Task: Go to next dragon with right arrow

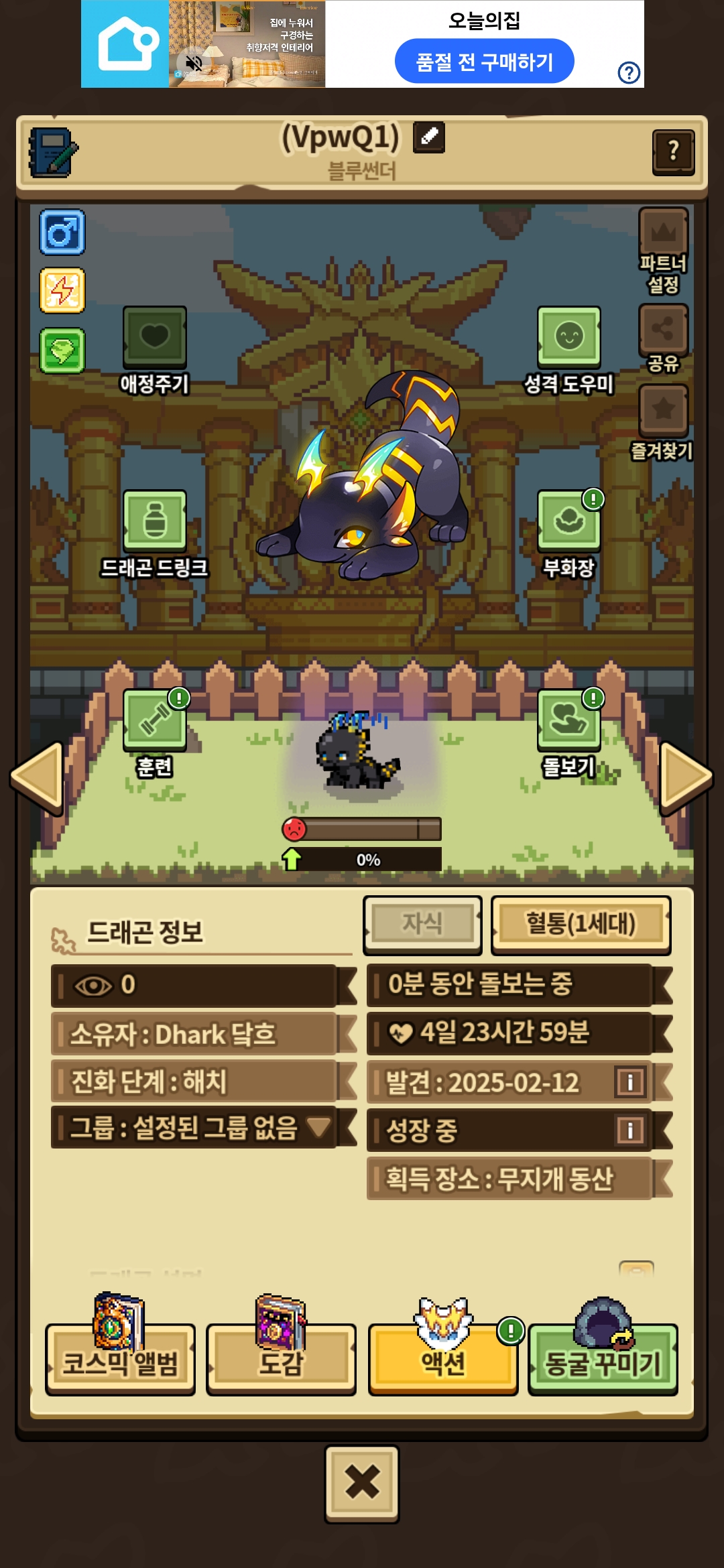Action: tap(685, 777)
